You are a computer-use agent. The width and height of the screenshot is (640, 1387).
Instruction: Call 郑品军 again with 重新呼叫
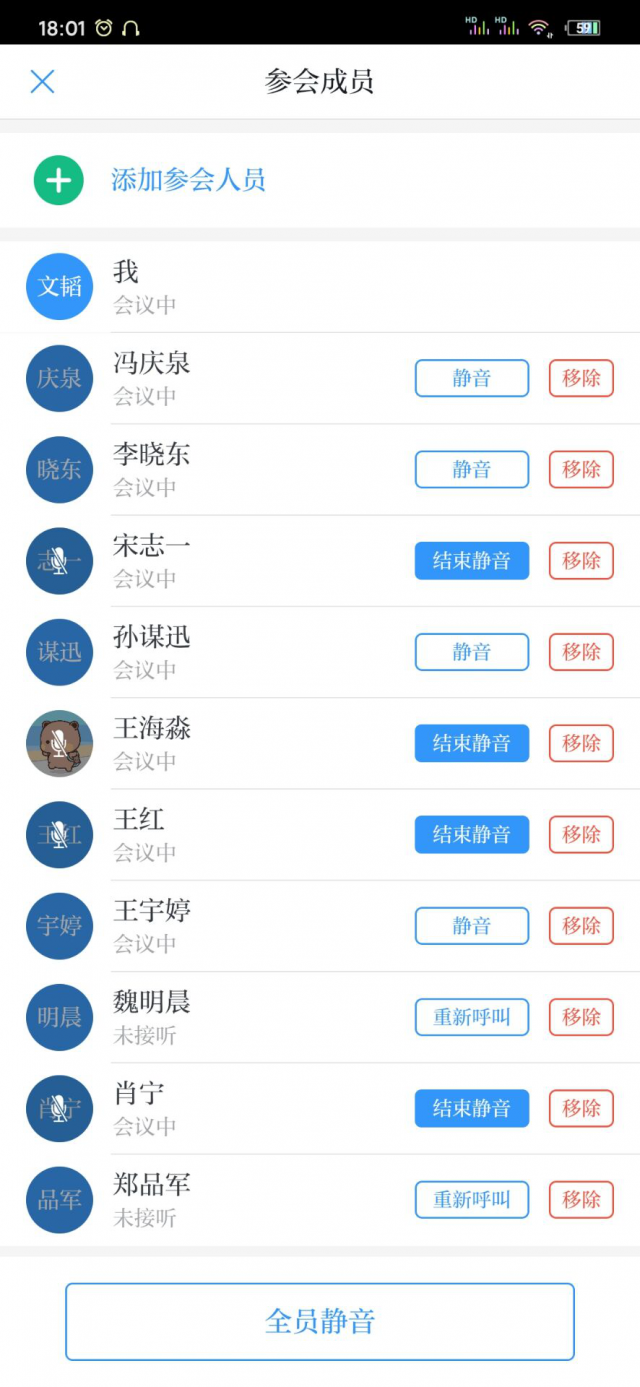(x=471, y=1200)
